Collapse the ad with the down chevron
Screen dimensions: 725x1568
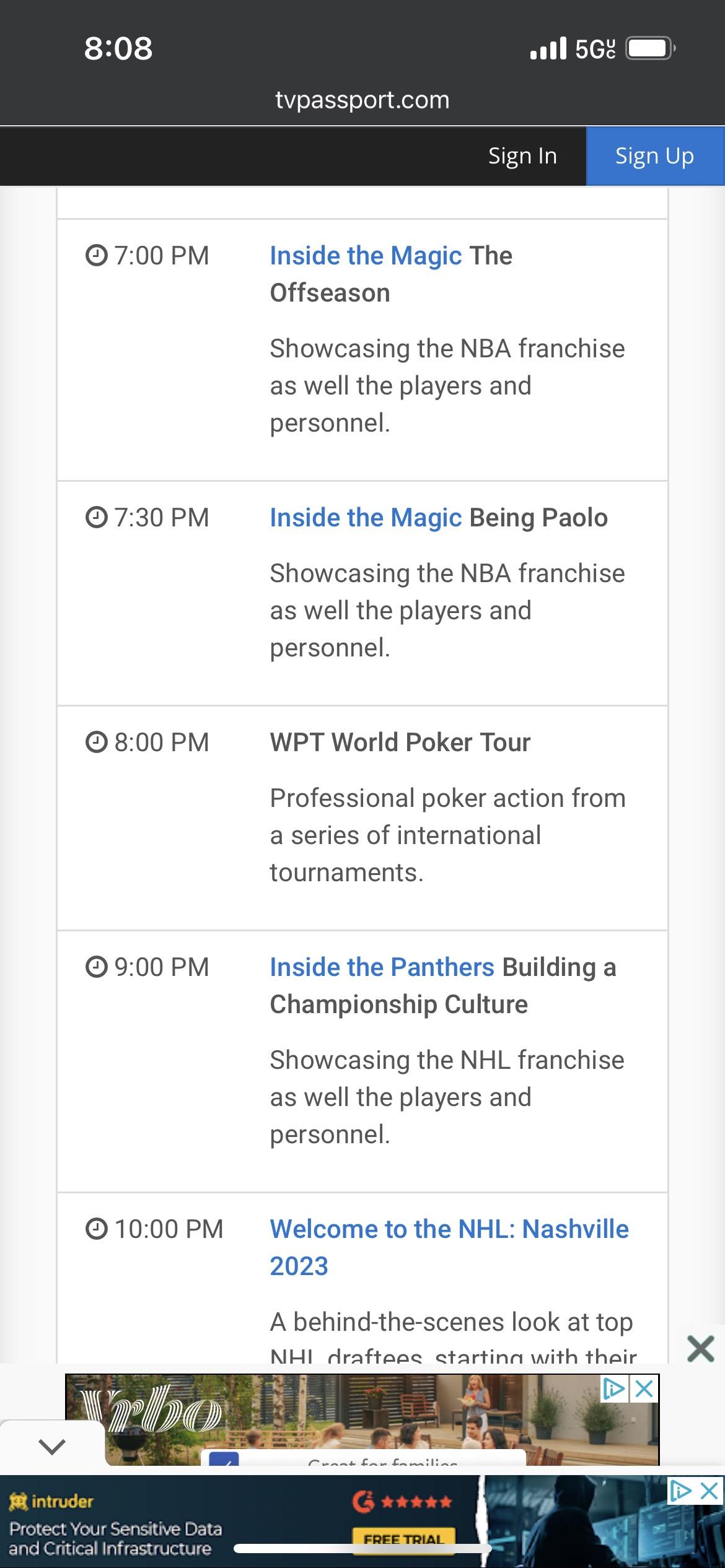pyautogui.click(x=51, y=1447)
